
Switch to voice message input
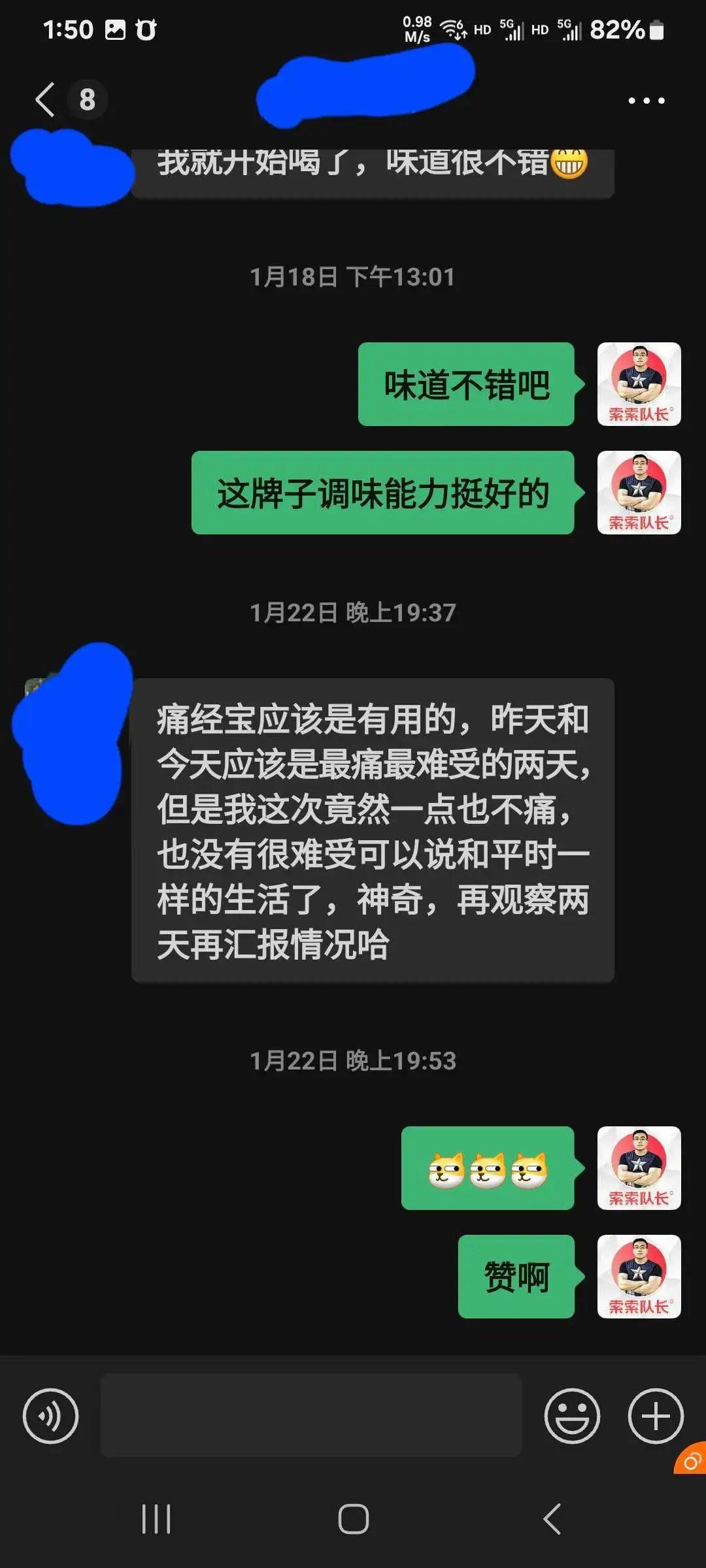click(x=50, y=1416)
